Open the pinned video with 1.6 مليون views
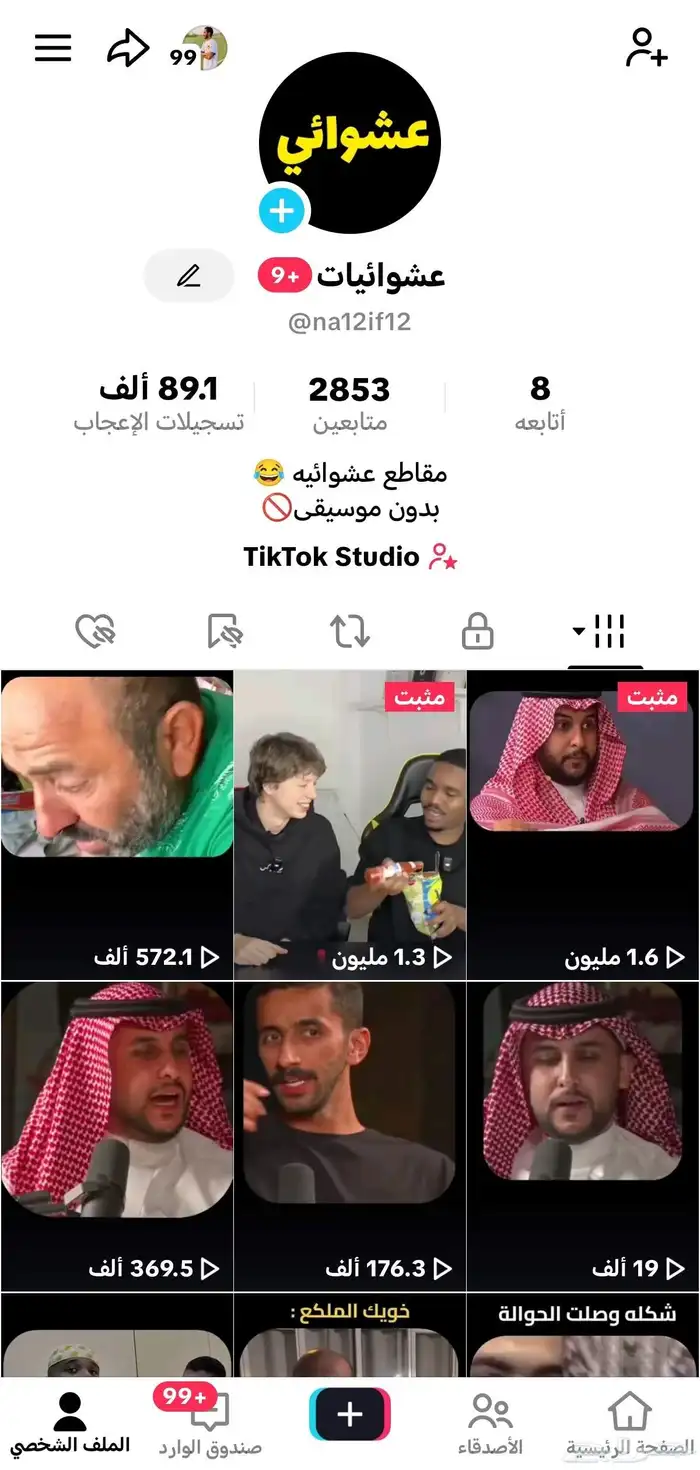The width and height of the screenshot is (700, 1470). click(x=583, y=825)
